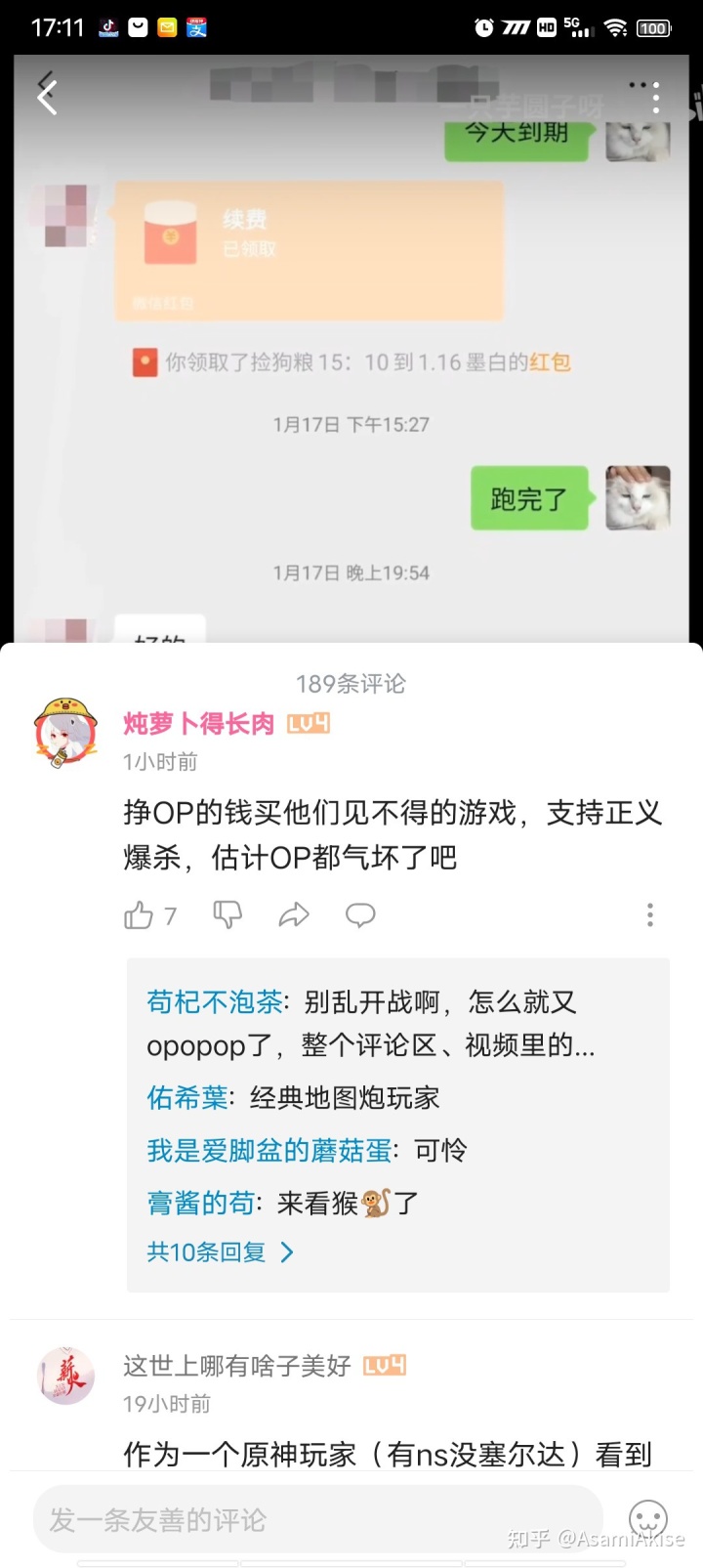Open more options for 炖萝卜得长肉's comment
Screen dimensions: 703x1568
click(650, 915)
